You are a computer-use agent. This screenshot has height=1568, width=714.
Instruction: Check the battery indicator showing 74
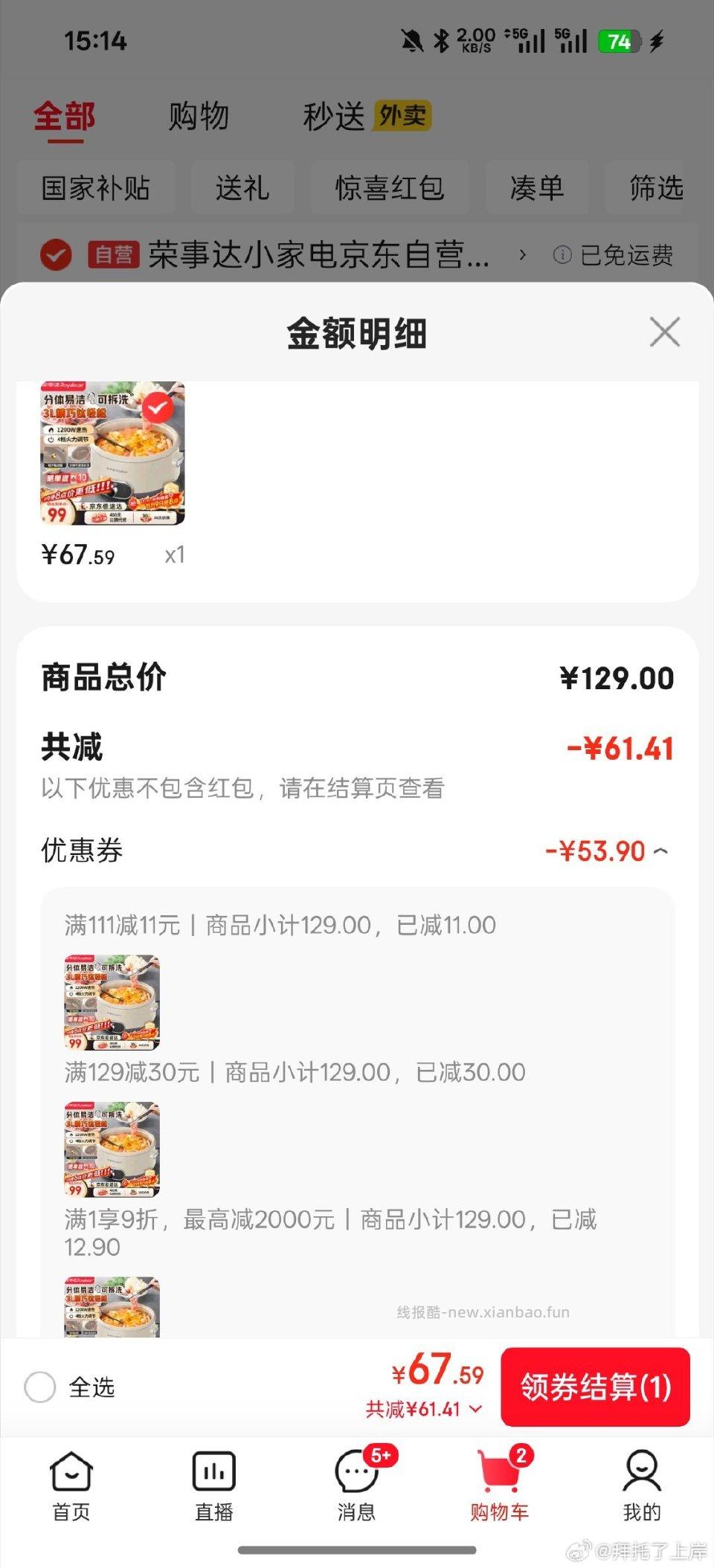(618, 39)
